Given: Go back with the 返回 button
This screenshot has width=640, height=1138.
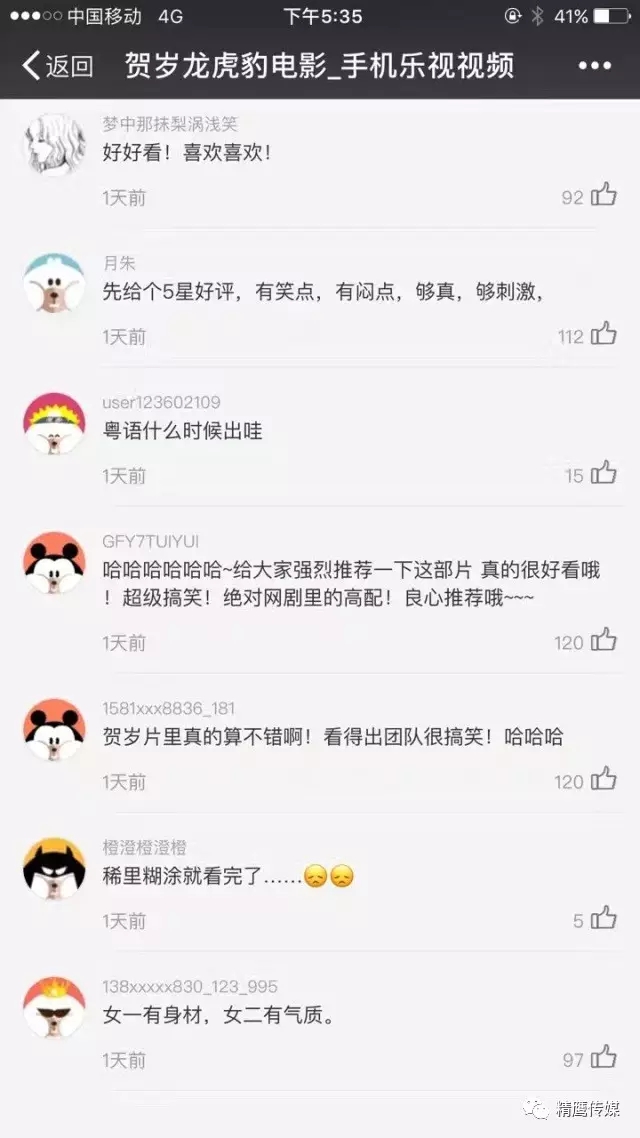Looking at the screenshot, I should point(58,66).
